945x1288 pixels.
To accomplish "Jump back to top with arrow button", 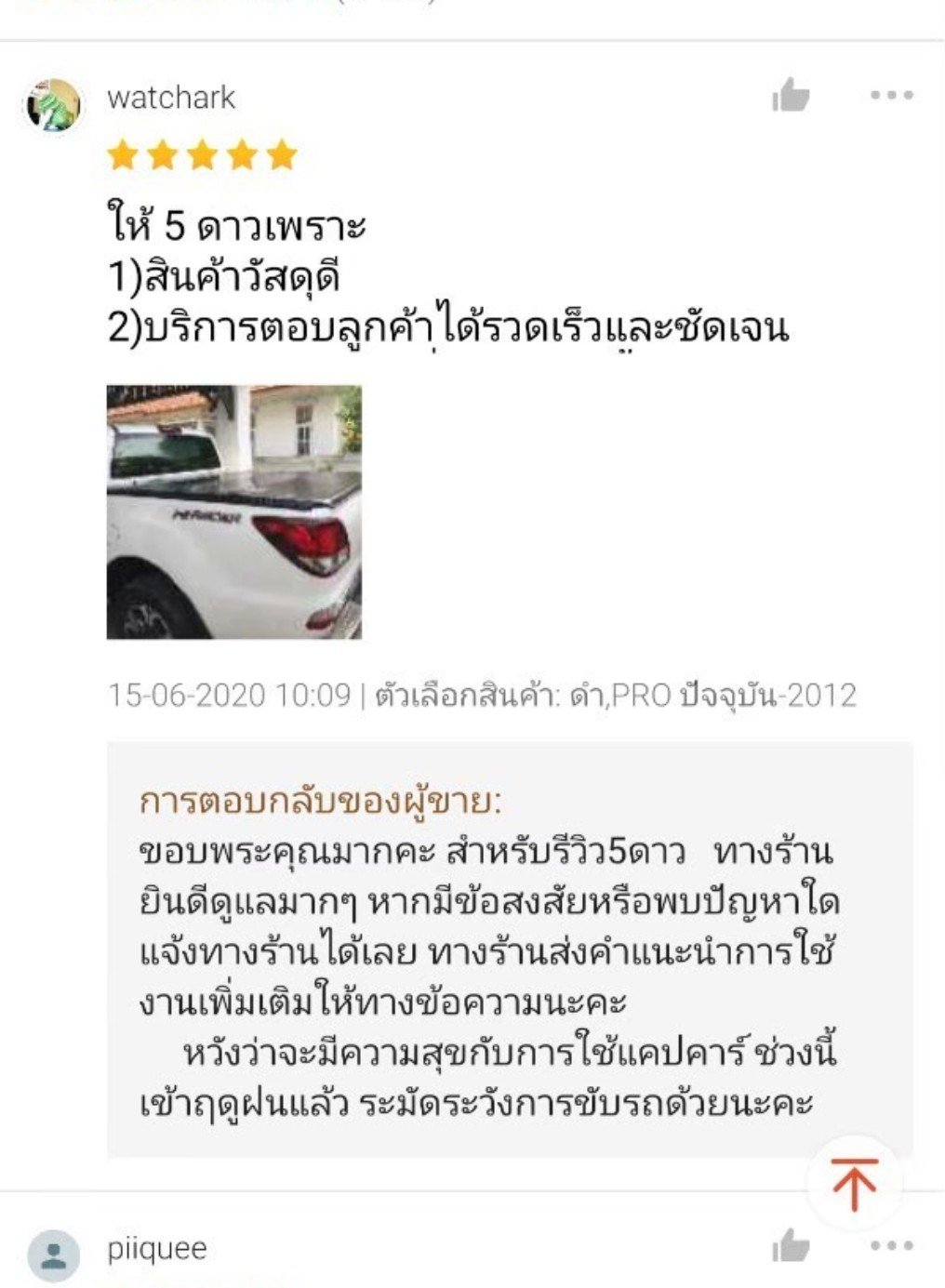I will [x=854, y=1184].
